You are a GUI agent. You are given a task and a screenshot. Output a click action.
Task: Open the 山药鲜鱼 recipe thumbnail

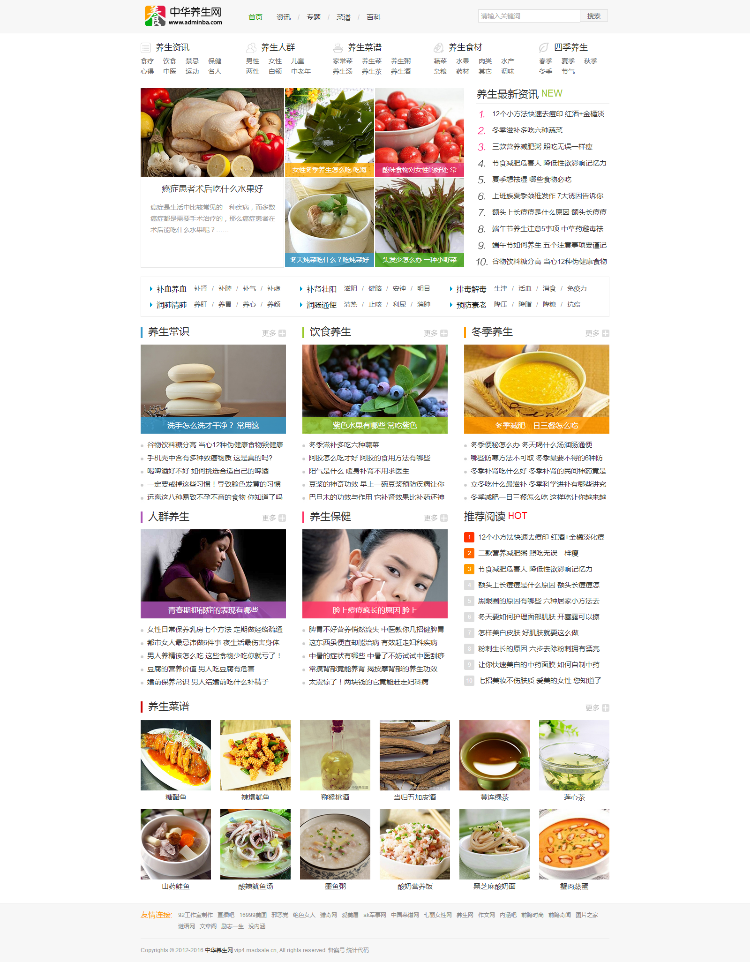click(x=175, y=844)
